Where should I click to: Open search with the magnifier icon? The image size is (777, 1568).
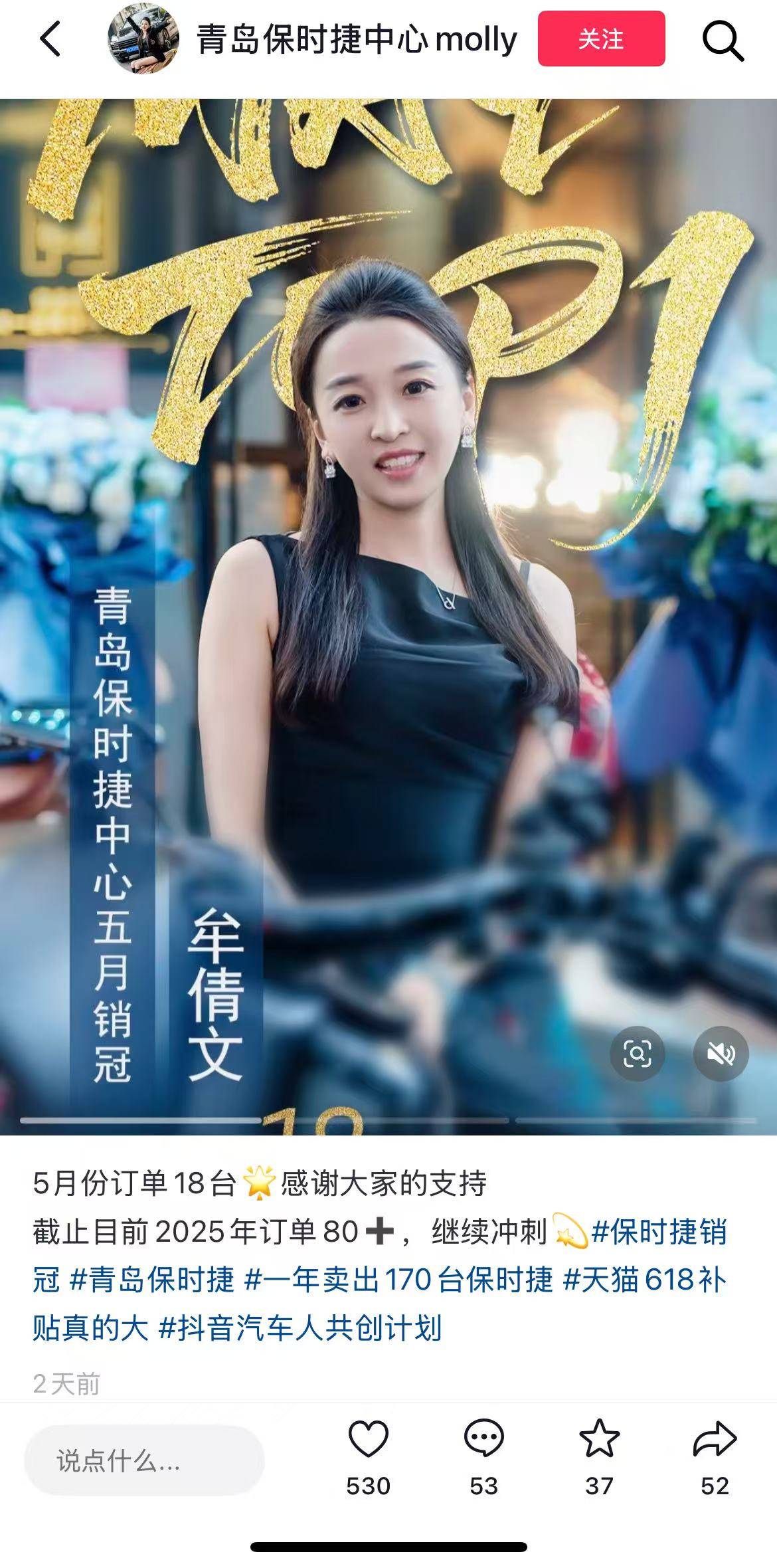pyautogui.click(x=723, y=41)
